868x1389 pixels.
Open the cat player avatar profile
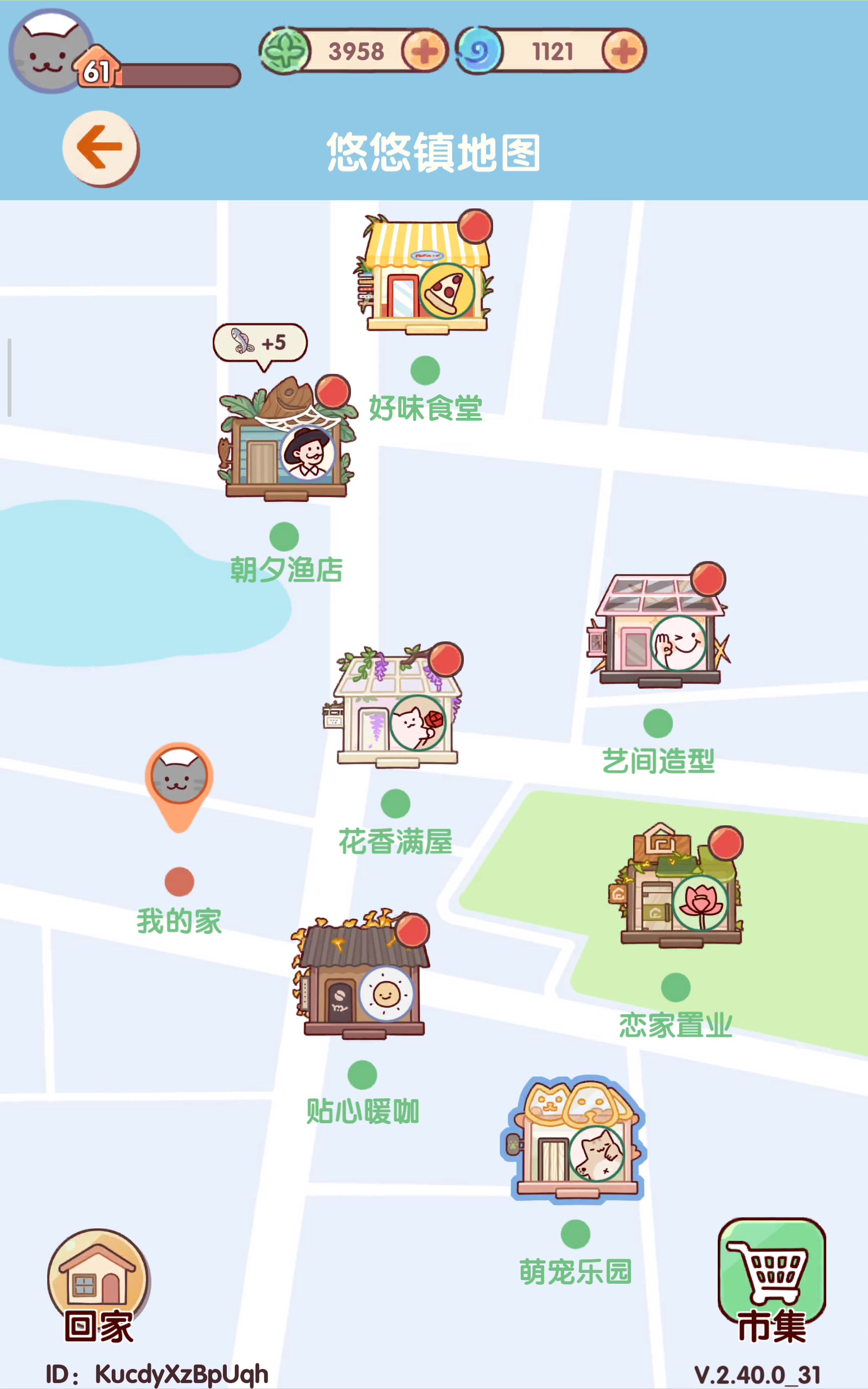(x=50, y=52)
